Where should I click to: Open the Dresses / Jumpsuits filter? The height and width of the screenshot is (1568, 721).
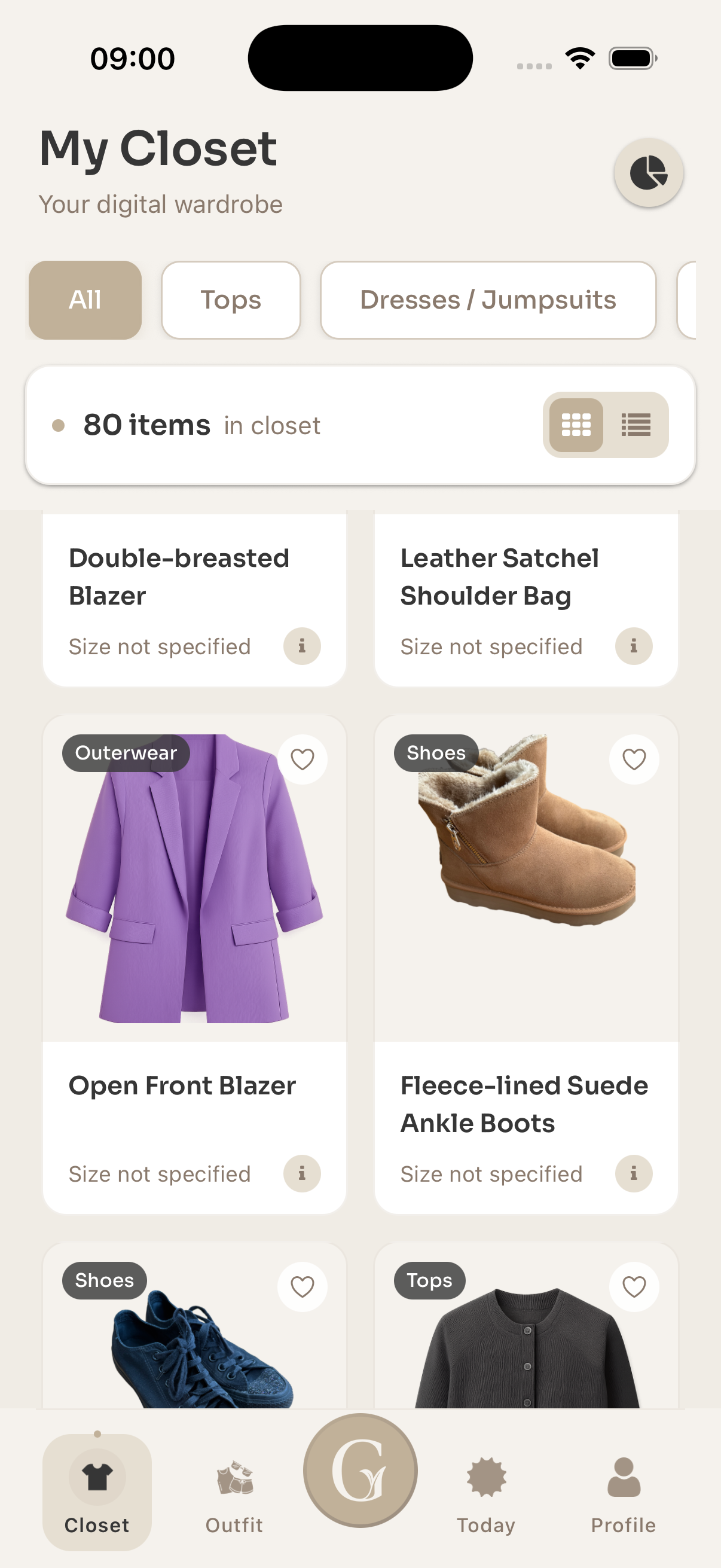pos(488,300)
